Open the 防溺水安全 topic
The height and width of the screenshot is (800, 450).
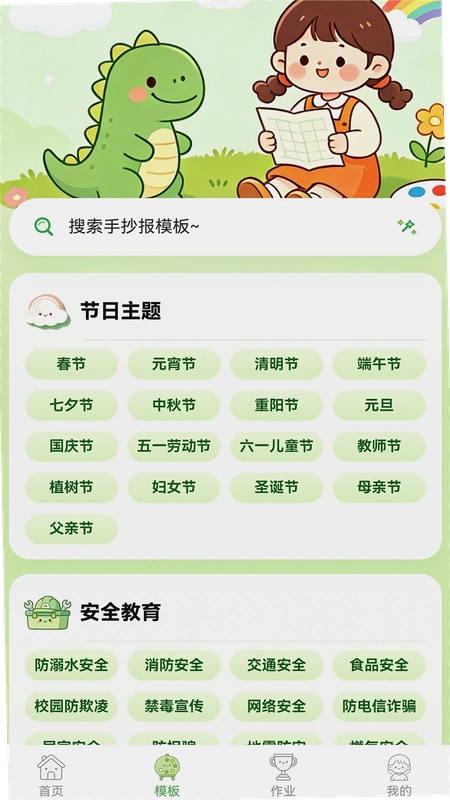click(x=71, y=665)
